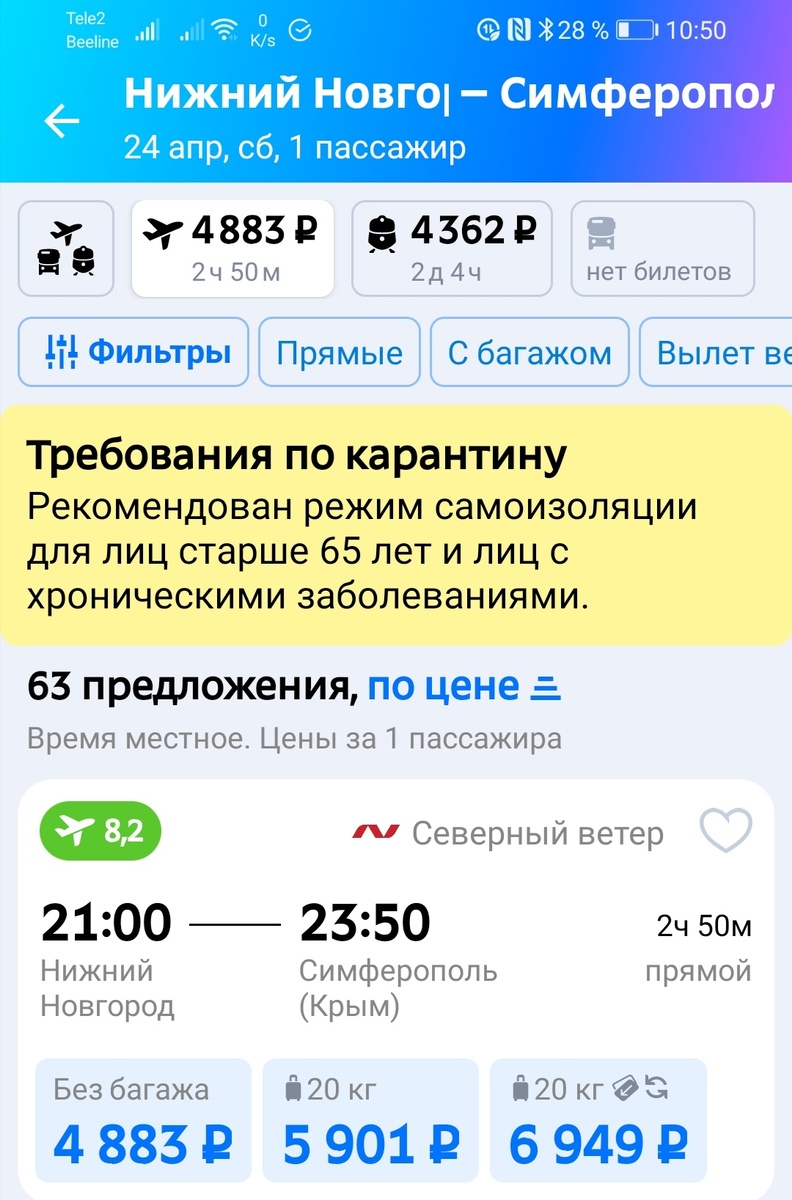Enable the С багажом filter
Screen dimensions: 792x1200
[x=529, y=352]
